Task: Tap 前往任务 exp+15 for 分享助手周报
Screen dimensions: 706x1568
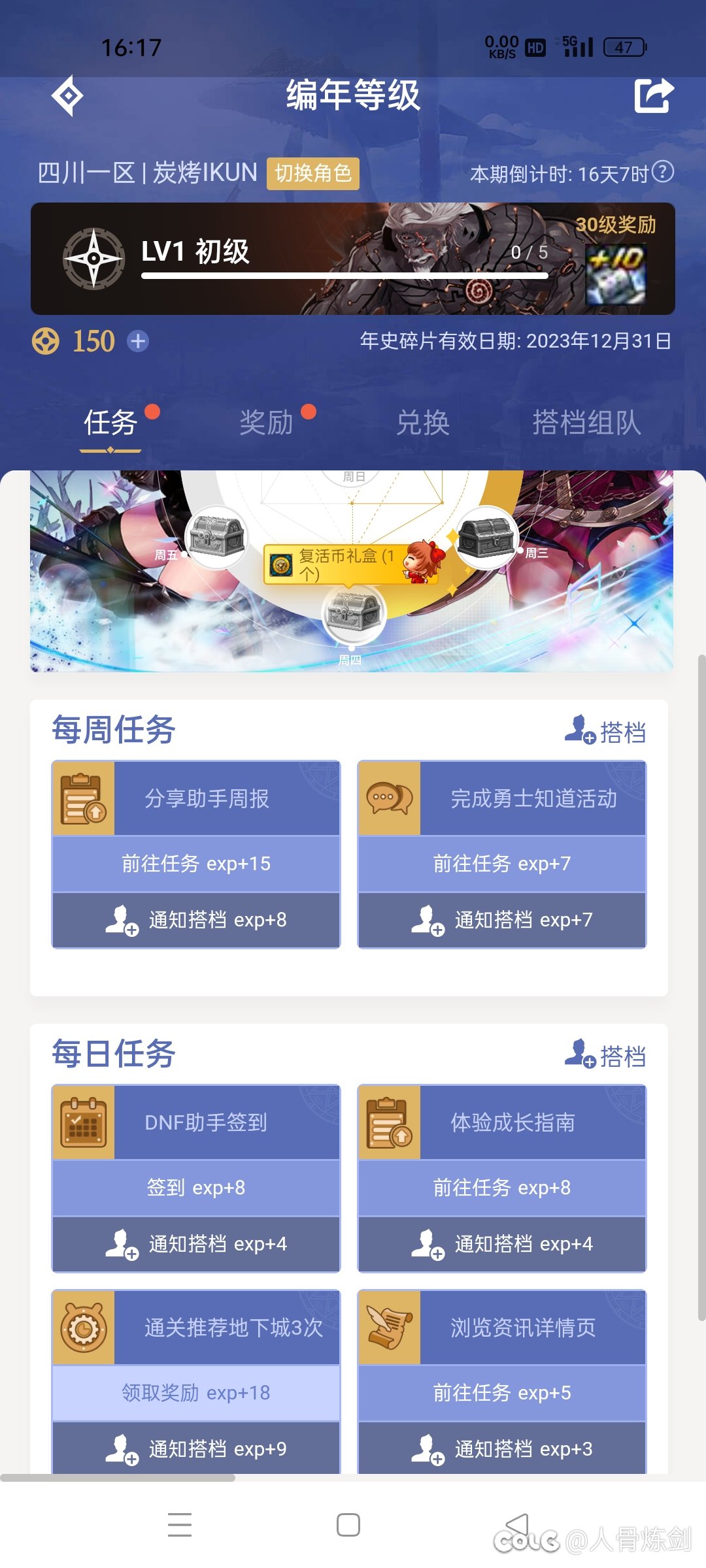Action: (x=196, y=864)
